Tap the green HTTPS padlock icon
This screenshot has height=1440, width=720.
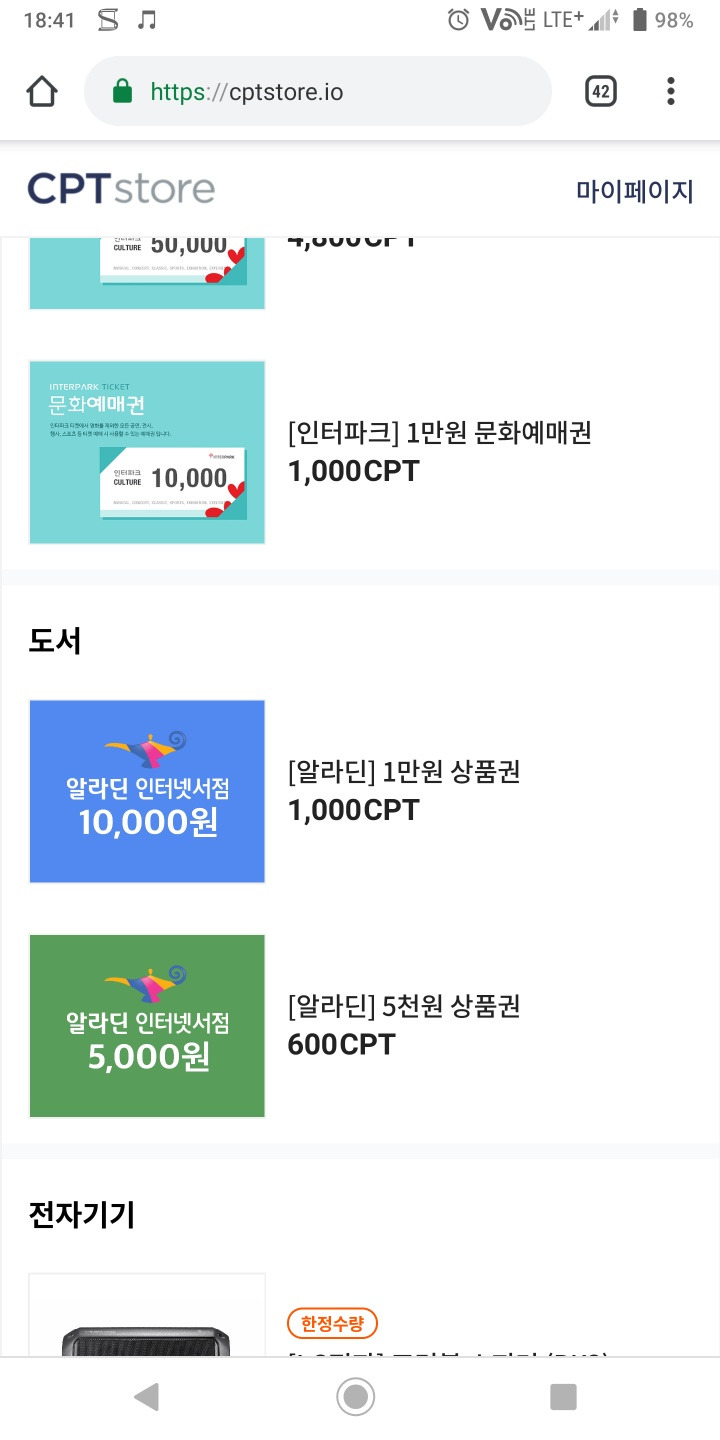122,91
